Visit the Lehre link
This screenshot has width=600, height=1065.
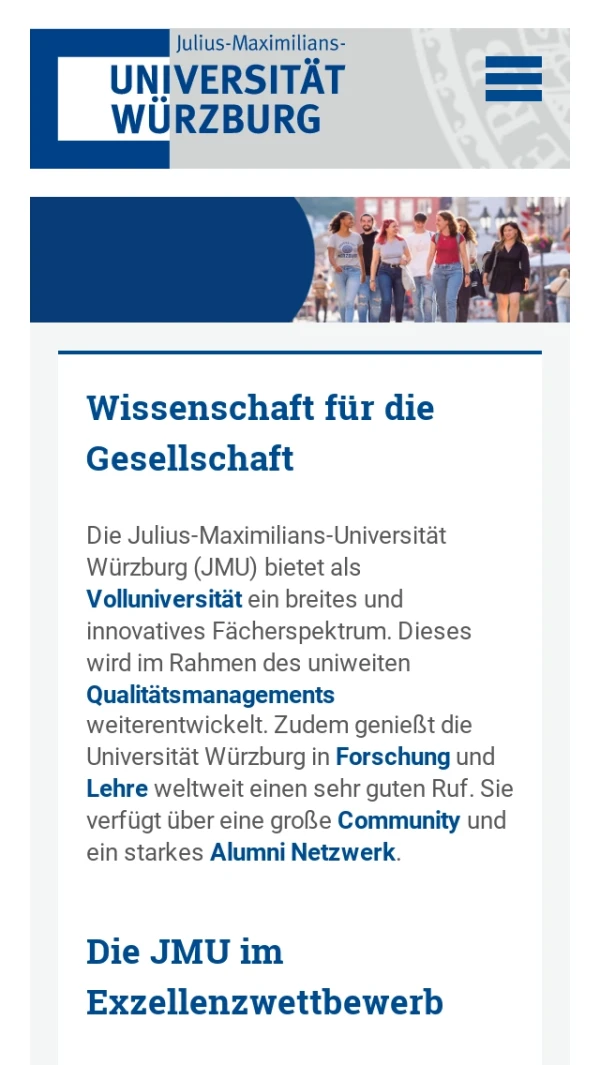click(x=117, y=789)
